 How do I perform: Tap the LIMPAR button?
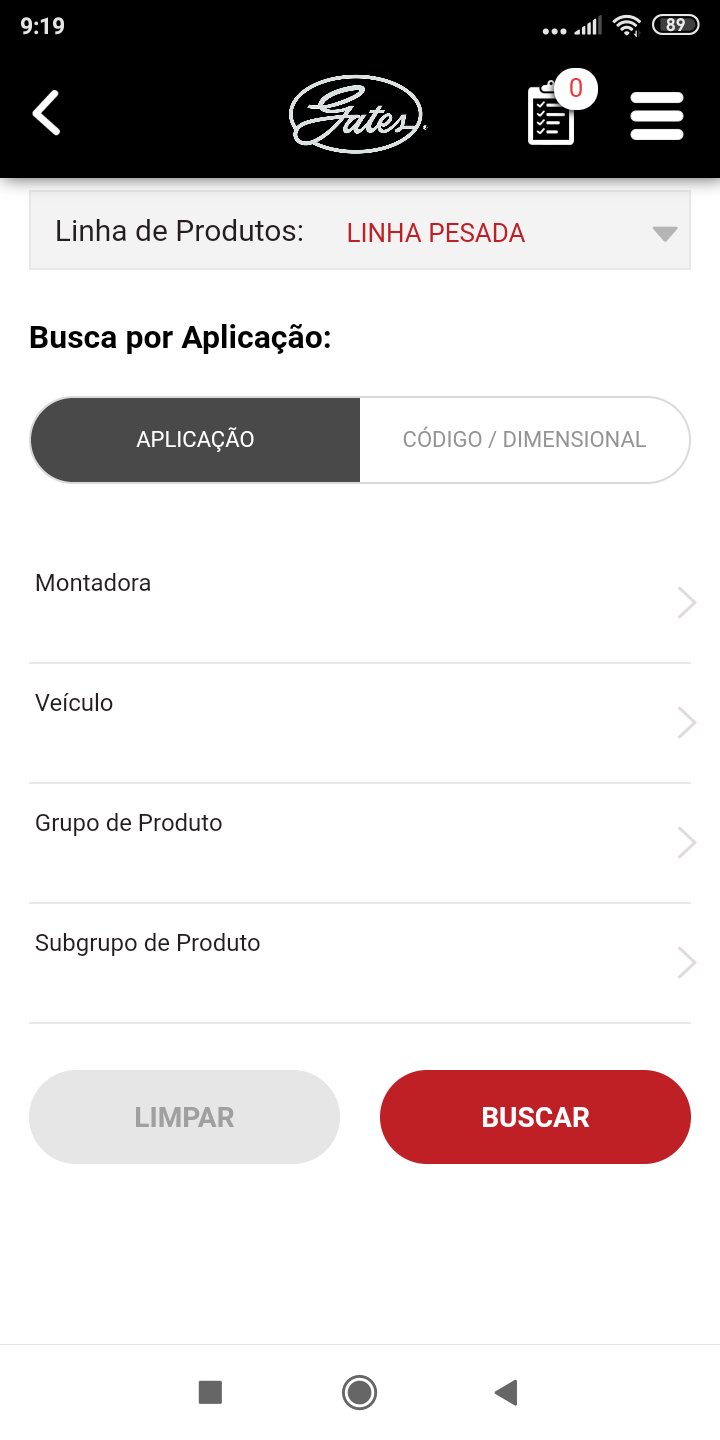tap(185, 1117)
